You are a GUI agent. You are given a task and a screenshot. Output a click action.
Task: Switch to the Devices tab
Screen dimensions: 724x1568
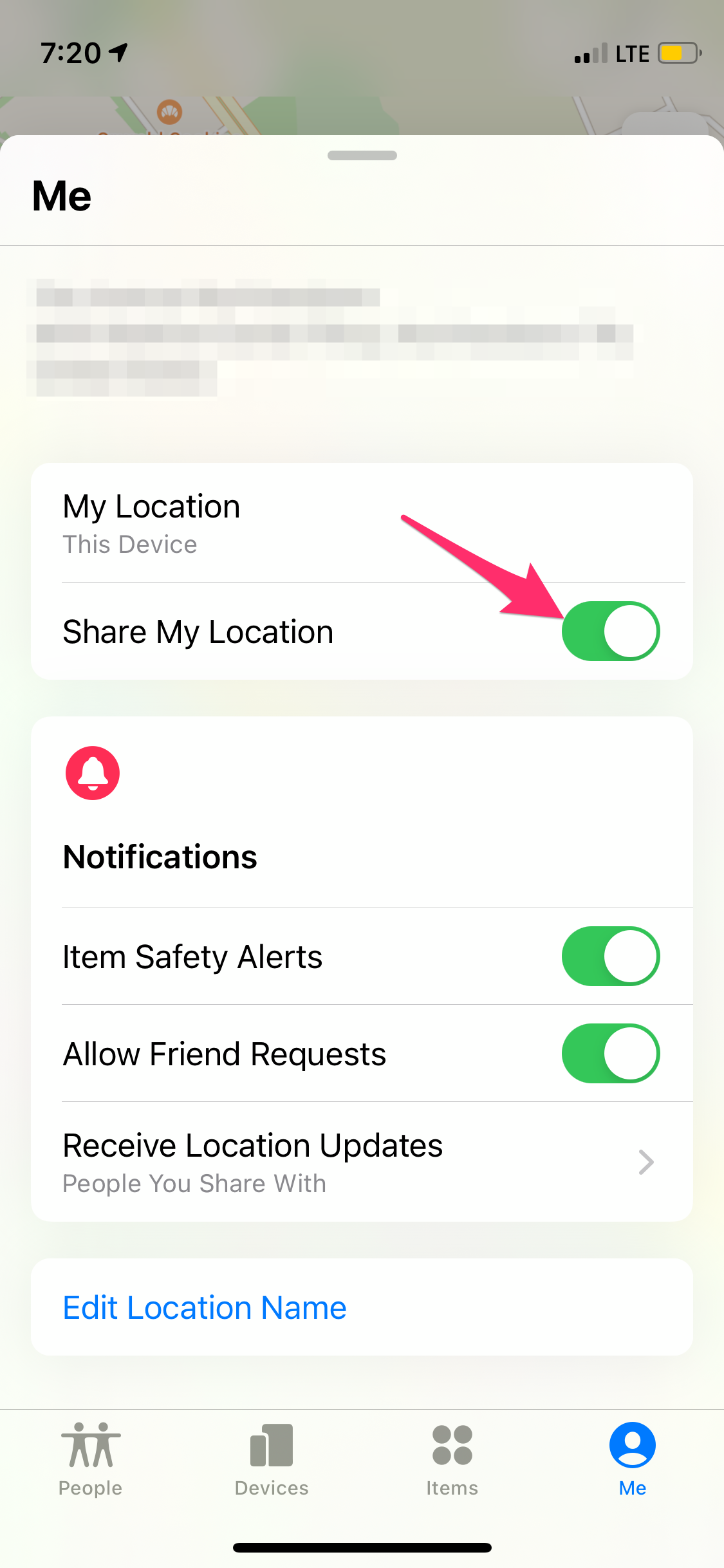(x=272, y=1459)
